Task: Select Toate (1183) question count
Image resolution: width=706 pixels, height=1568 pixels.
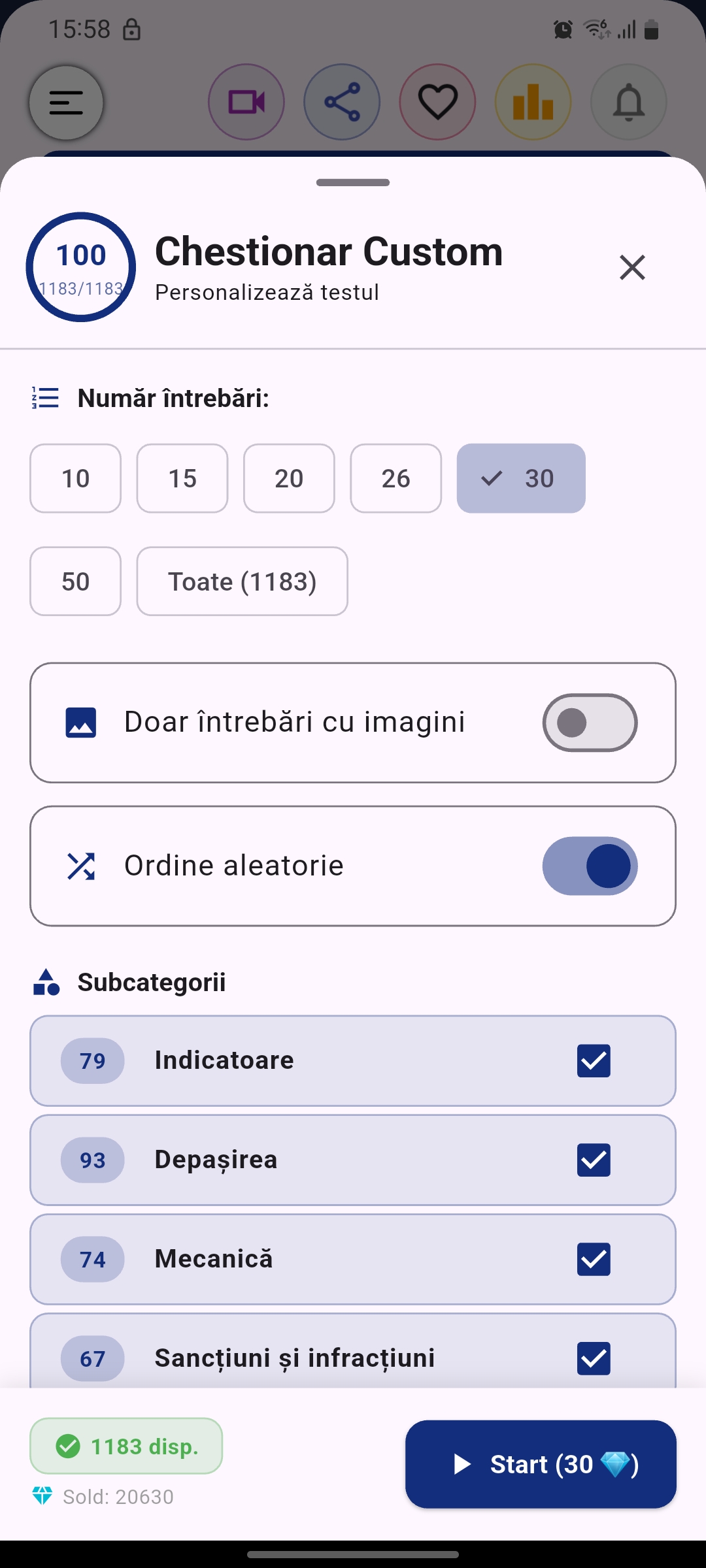Action: pyautogui.click(x=242, y=581)
